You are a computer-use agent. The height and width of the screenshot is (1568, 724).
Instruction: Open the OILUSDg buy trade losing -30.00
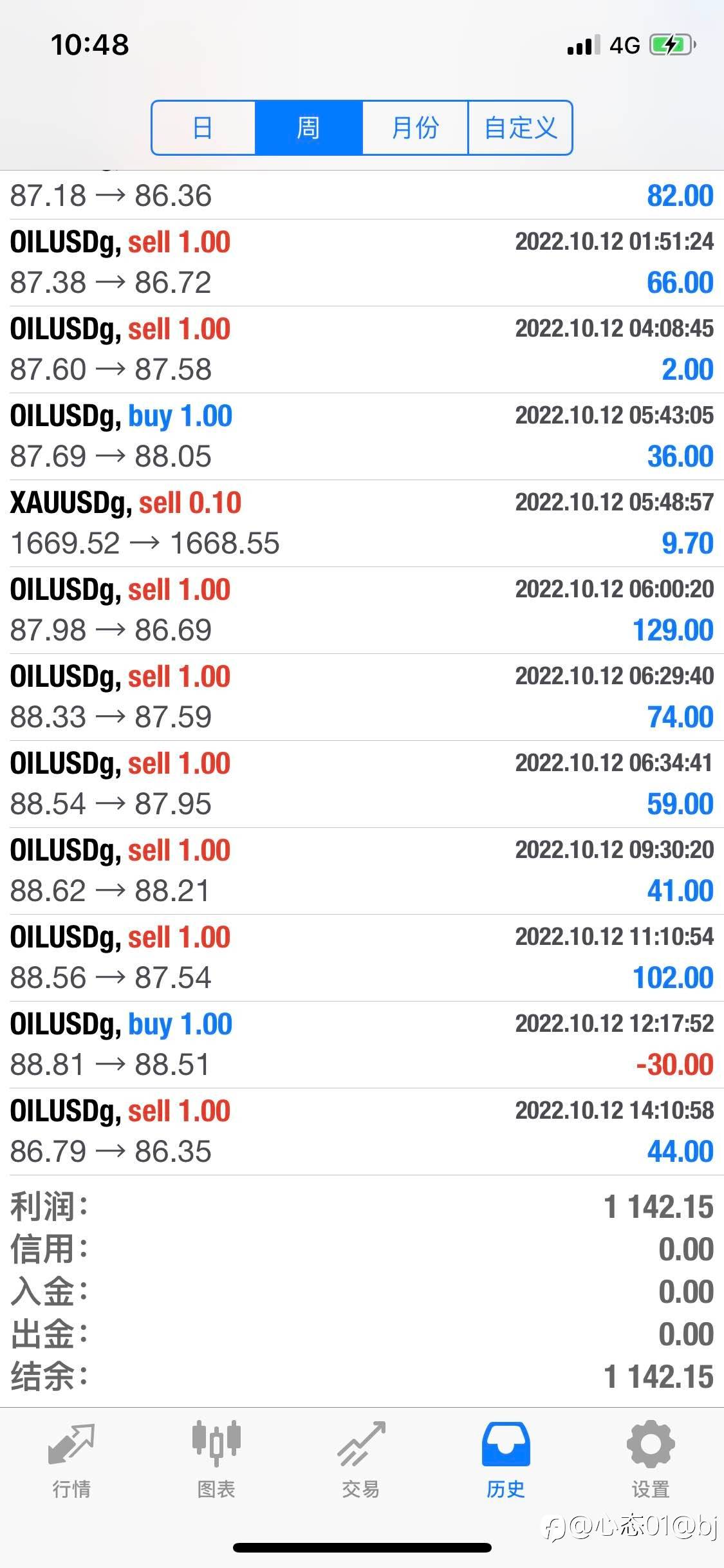point(362,1045)
